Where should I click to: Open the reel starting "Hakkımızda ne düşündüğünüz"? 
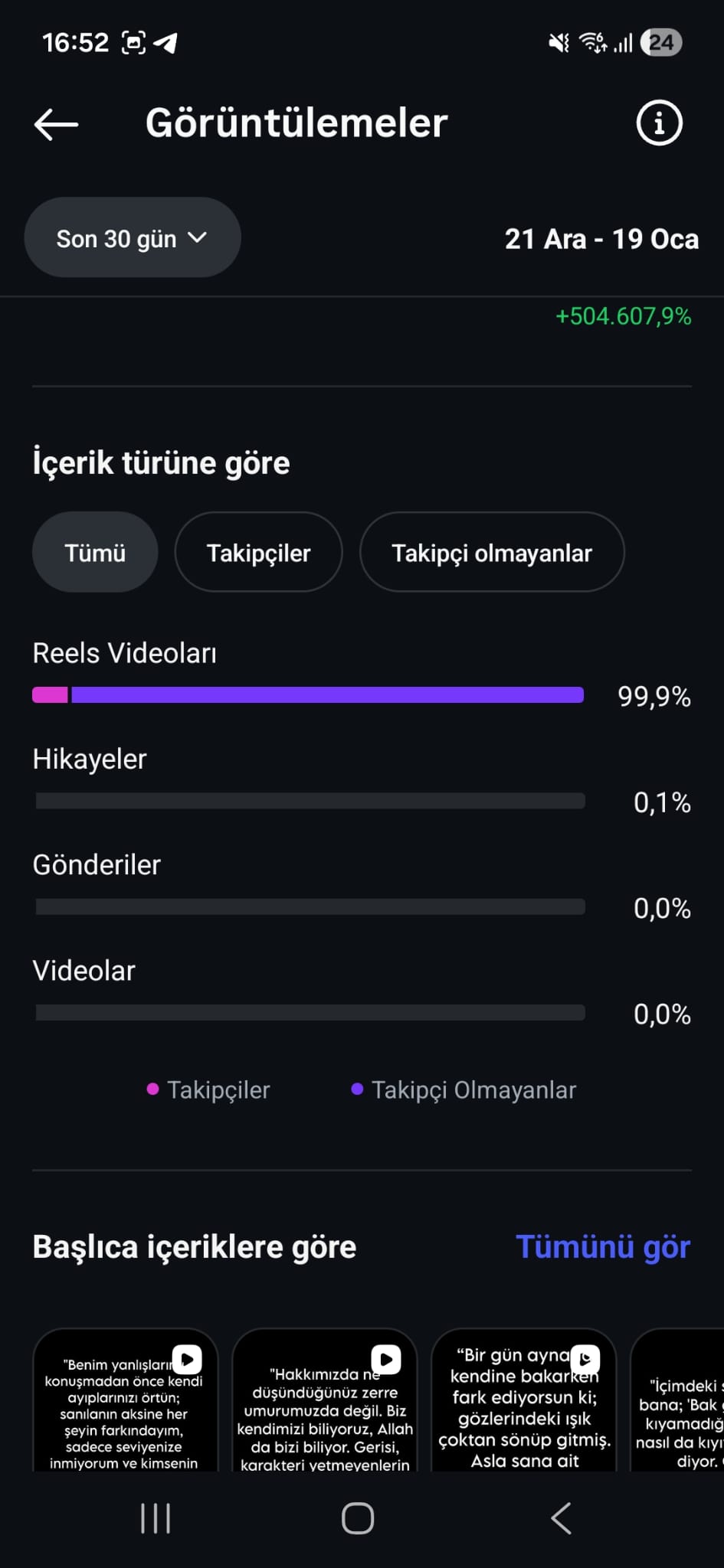click(x=325, y=1400)
